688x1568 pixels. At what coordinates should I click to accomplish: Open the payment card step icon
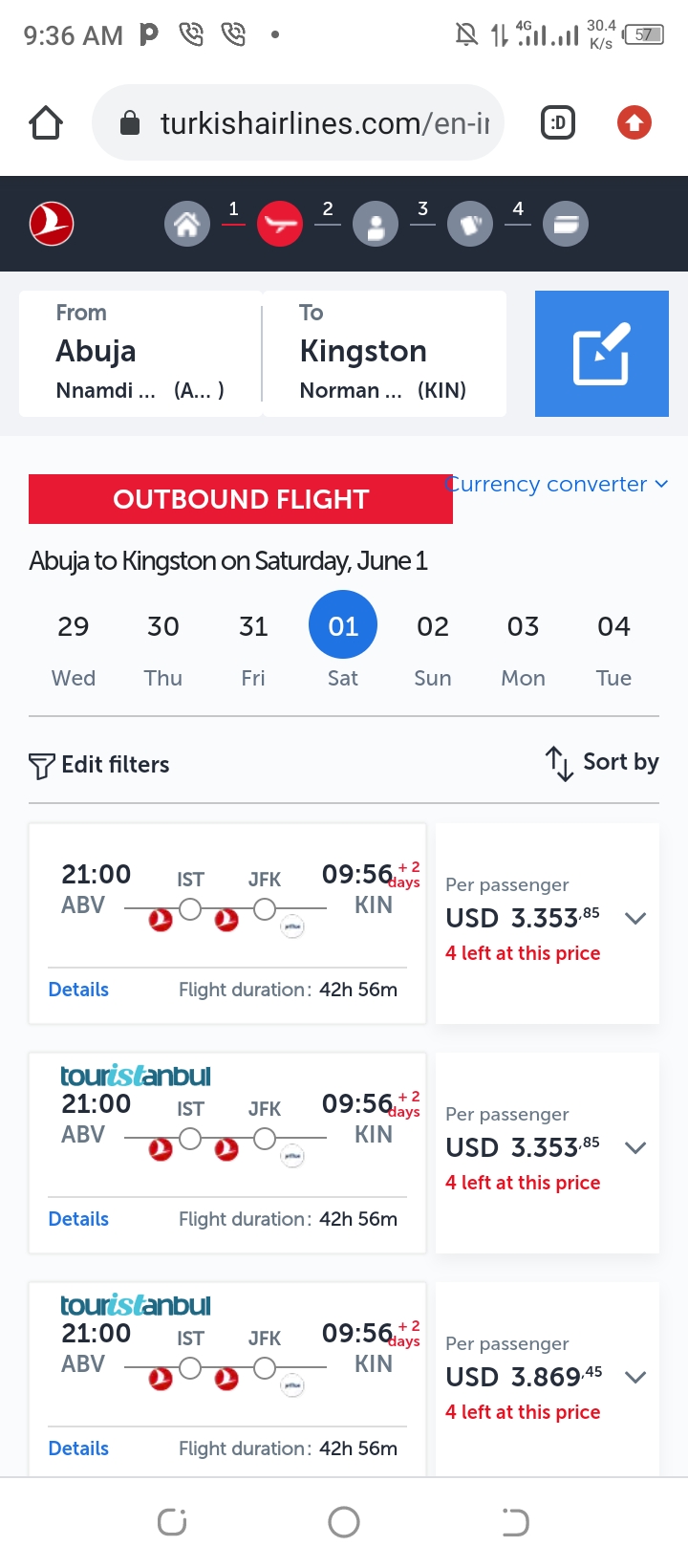(x=566, y=223)
